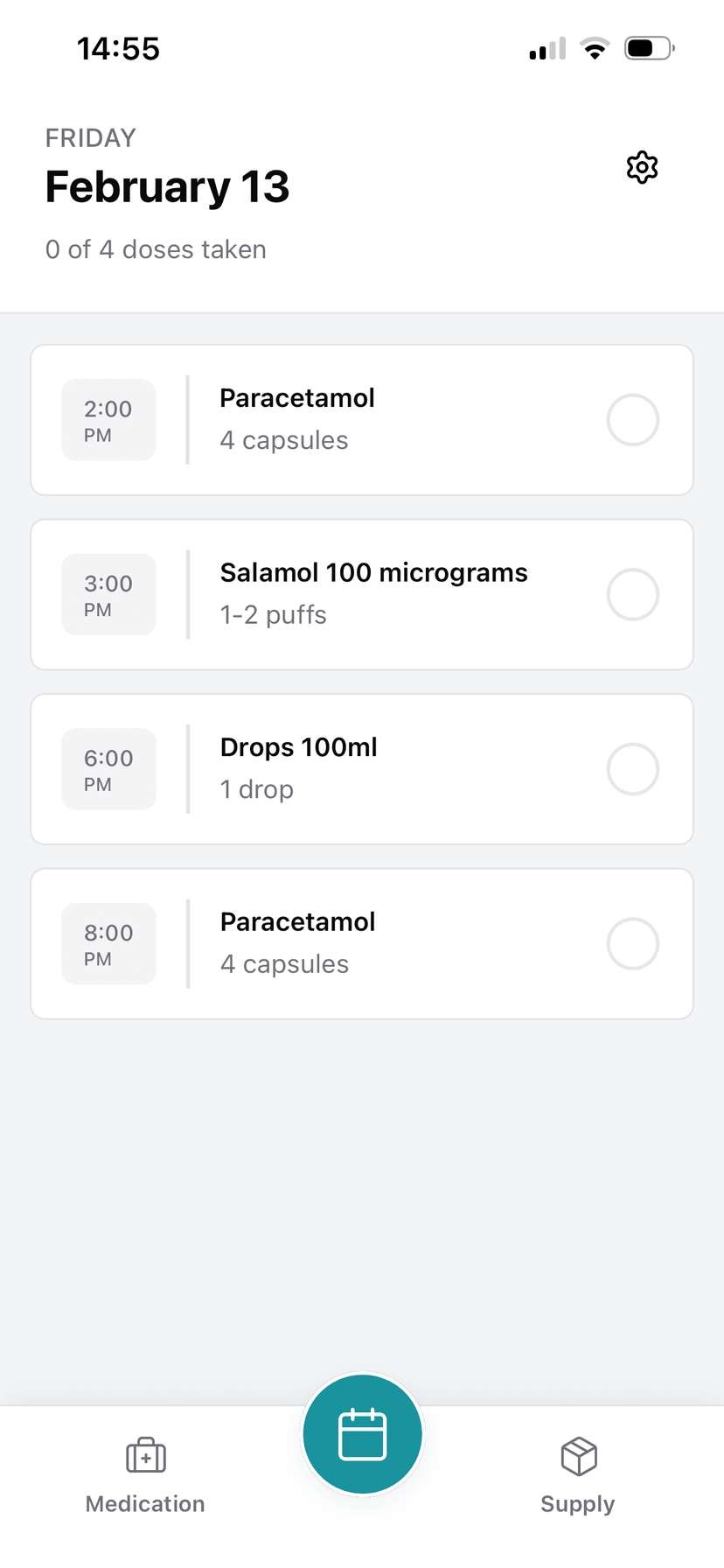
Task: Tap the teal calendar button
Action: pos(362,1433)
